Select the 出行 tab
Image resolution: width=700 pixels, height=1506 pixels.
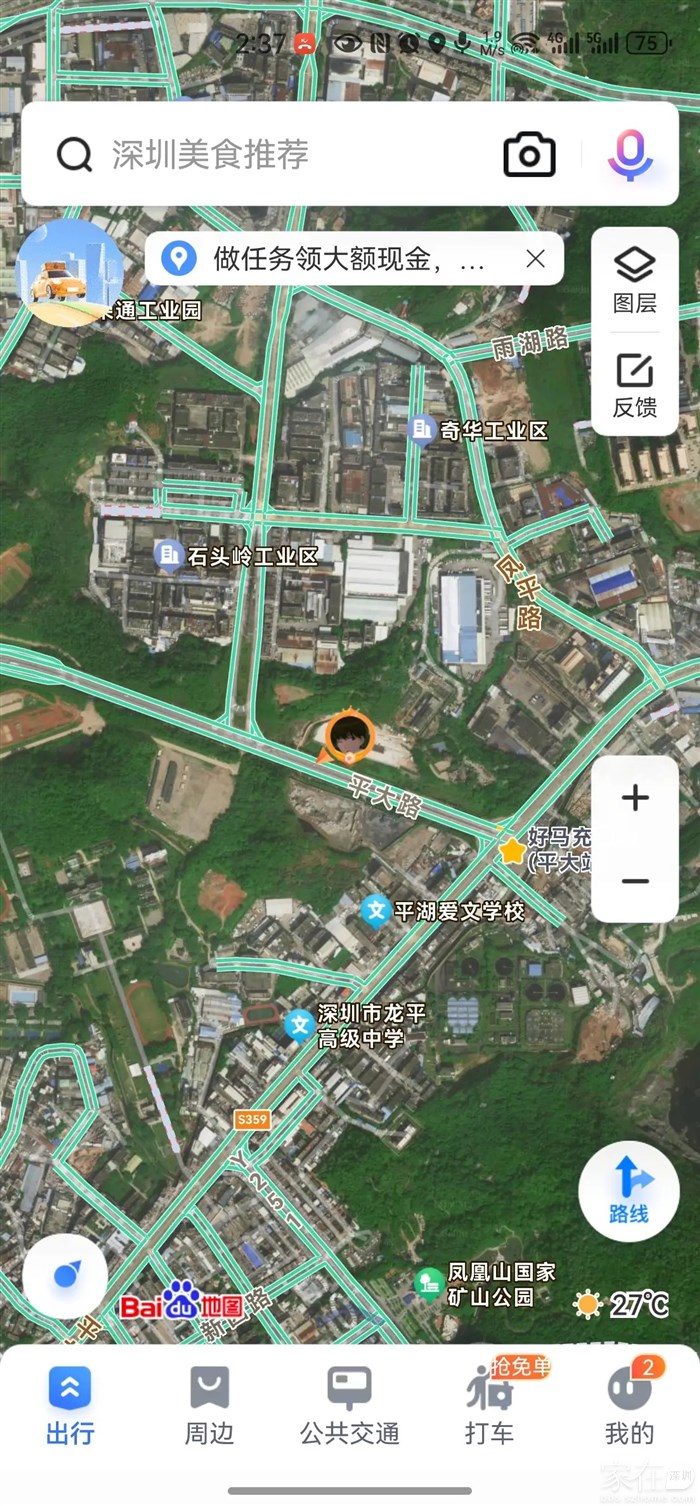pyautogui.click(x=70, y=1406)
